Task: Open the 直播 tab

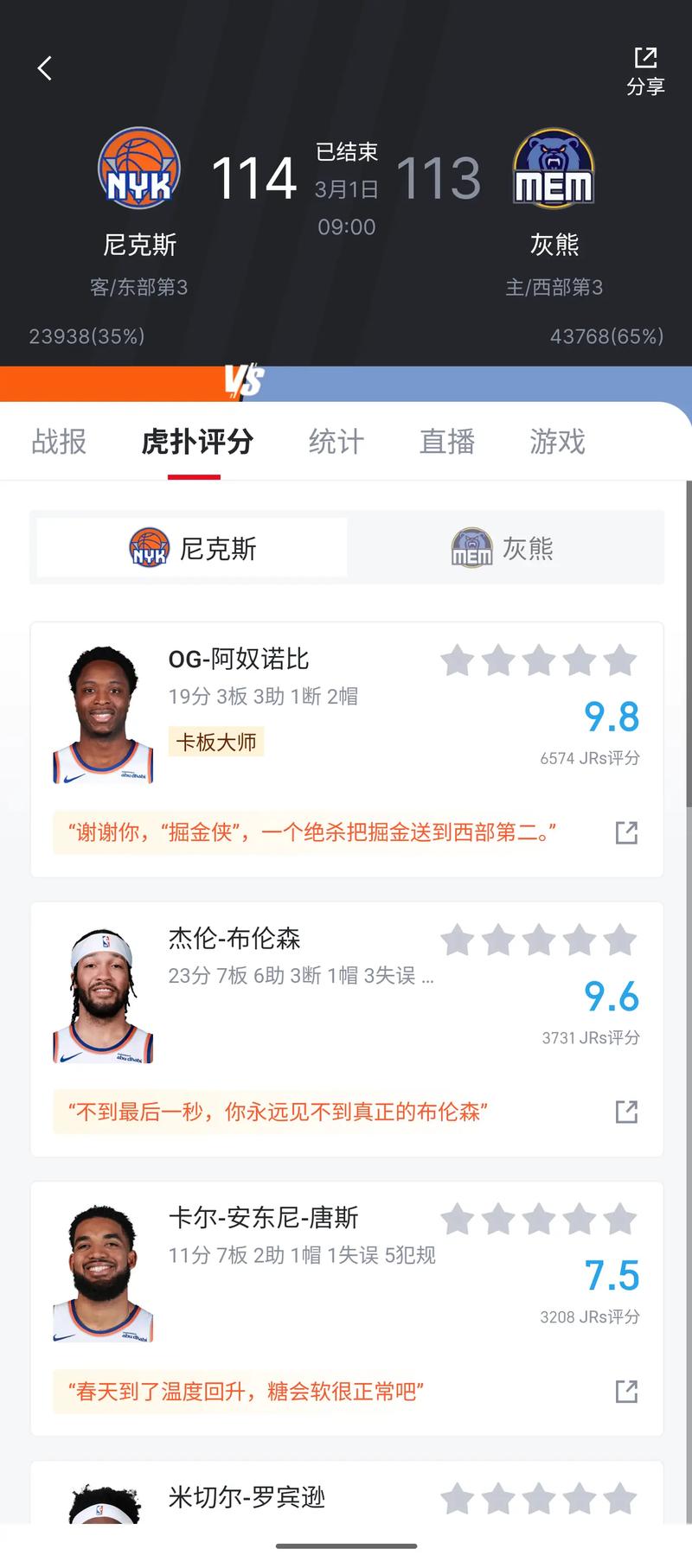Action: point(447,442)
